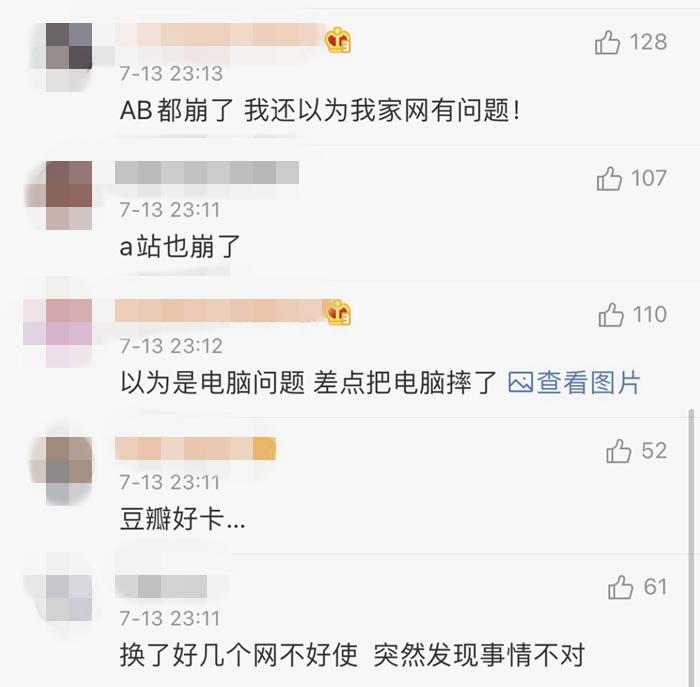Like the comment about 差点把电脑摔了
Image resolution: width=700 pixels, height=687 pixels.
pyautogui.click(x=610, y=315)
